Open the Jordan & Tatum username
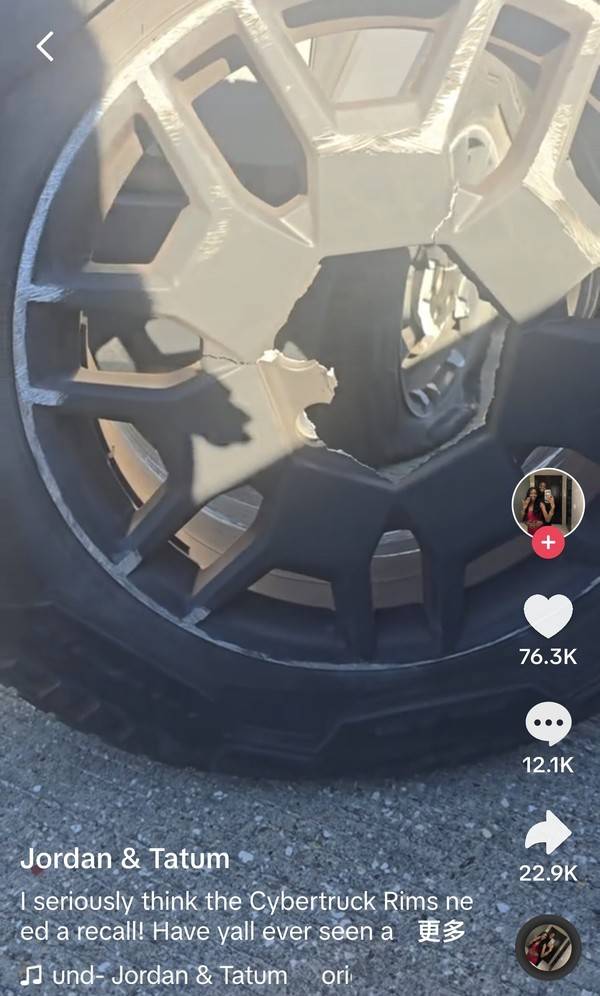Screen dimensions: 600x996 pyautogui.click(x=124, y=859)
